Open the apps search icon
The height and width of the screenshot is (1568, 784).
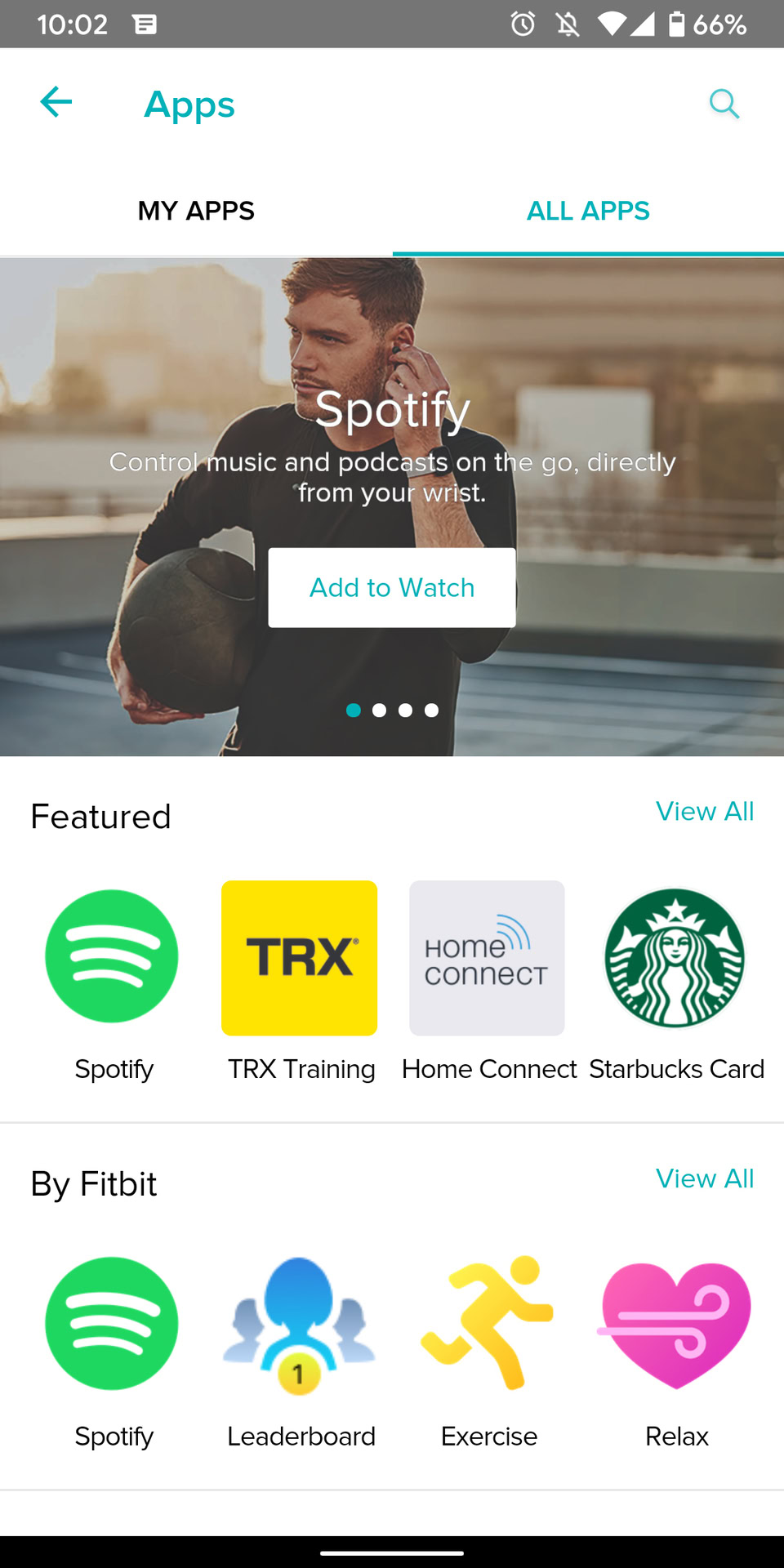click(724, 104)
